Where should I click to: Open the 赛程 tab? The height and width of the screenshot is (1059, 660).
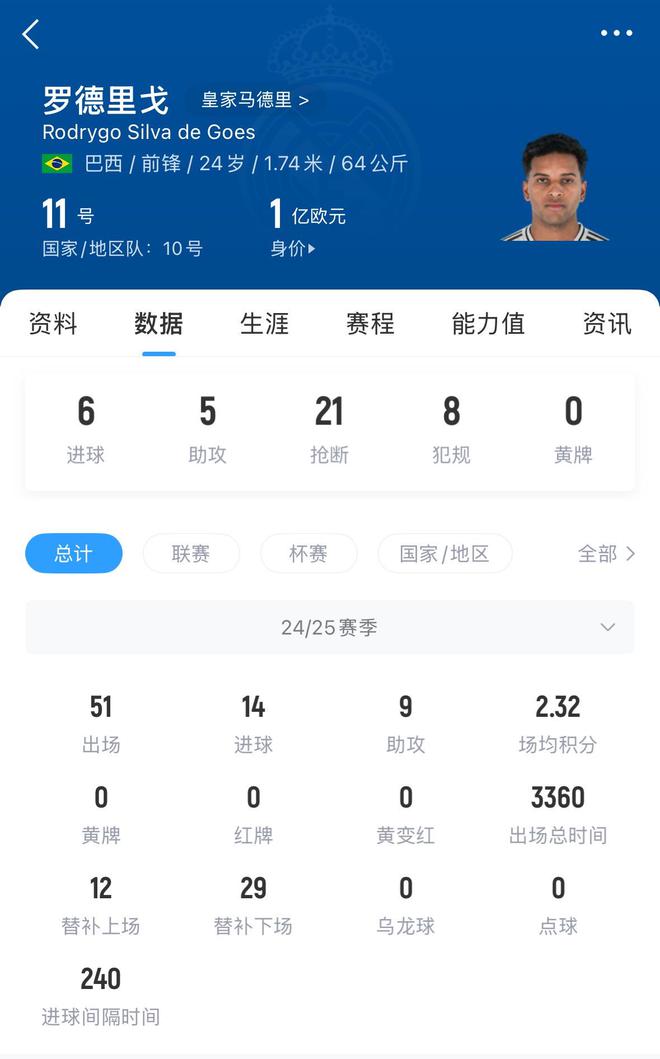coord(370,324)
